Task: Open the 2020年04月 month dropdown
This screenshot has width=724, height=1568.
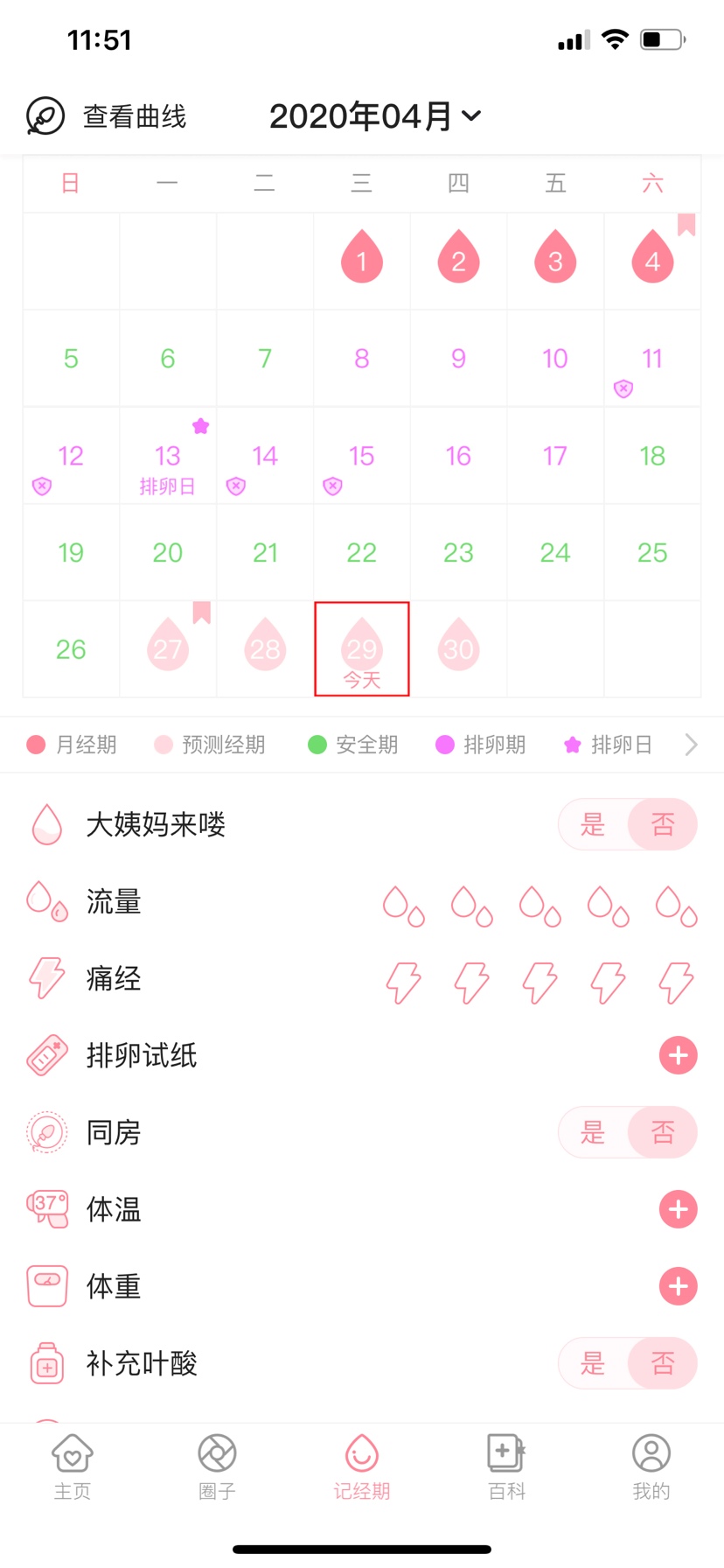Action: (x=374, y=116)
